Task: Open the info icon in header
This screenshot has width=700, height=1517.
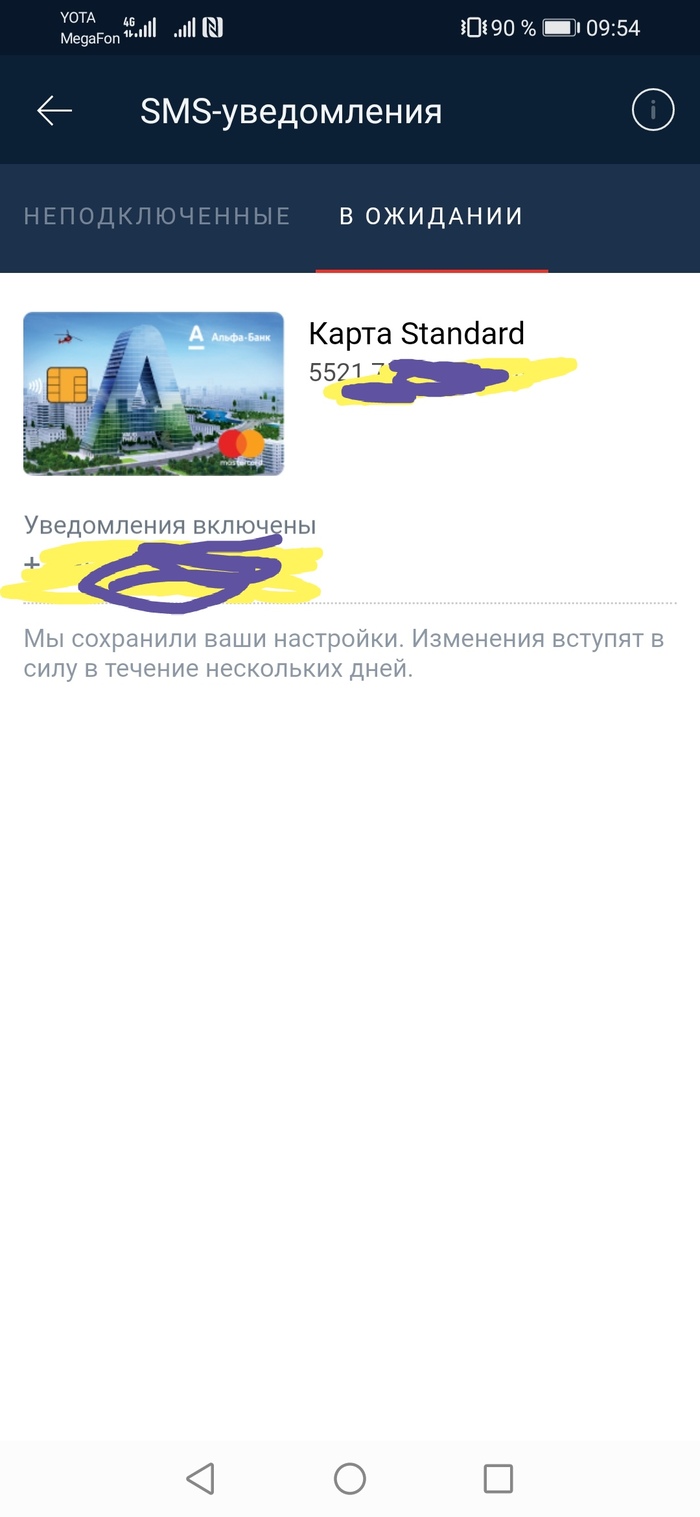Action: [x=653, y=111]
